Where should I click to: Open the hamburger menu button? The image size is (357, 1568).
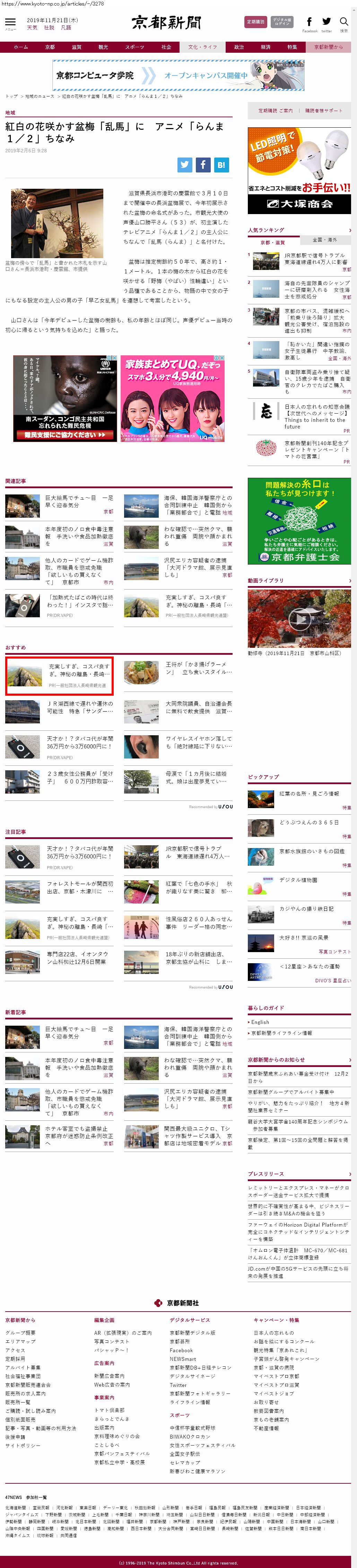[10, 23]
